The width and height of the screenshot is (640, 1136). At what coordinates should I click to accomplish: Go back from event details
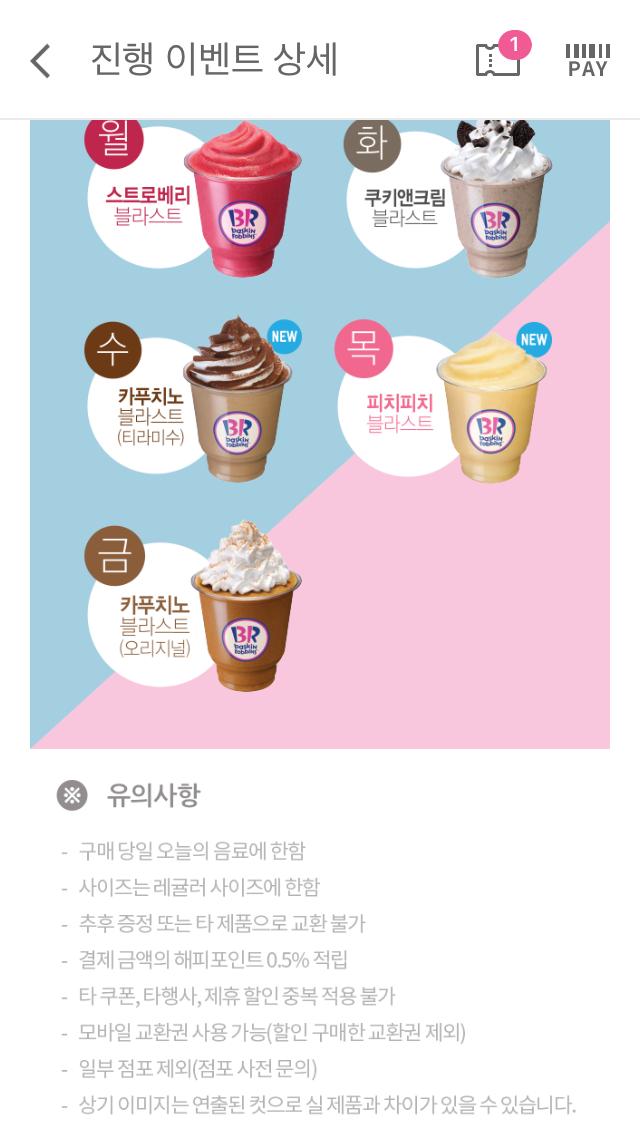40,60
